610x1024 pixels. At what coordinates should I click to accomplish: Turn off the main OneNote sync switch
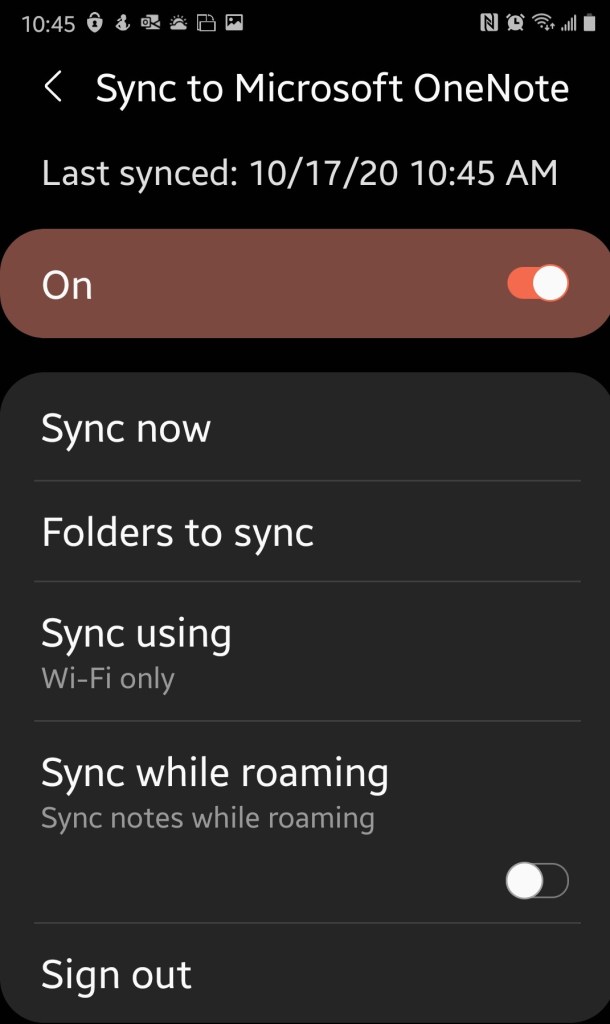(x=537, y=284)
